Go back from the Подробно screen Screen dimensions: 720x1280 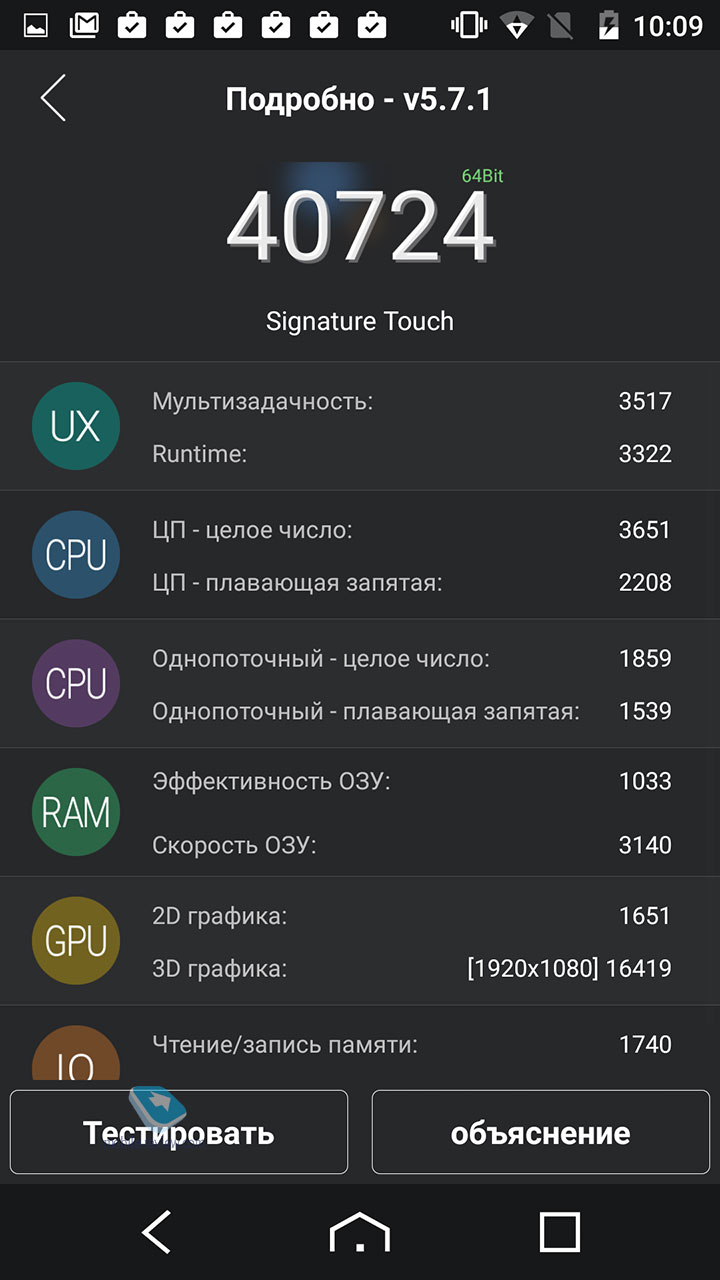[53, 98]
